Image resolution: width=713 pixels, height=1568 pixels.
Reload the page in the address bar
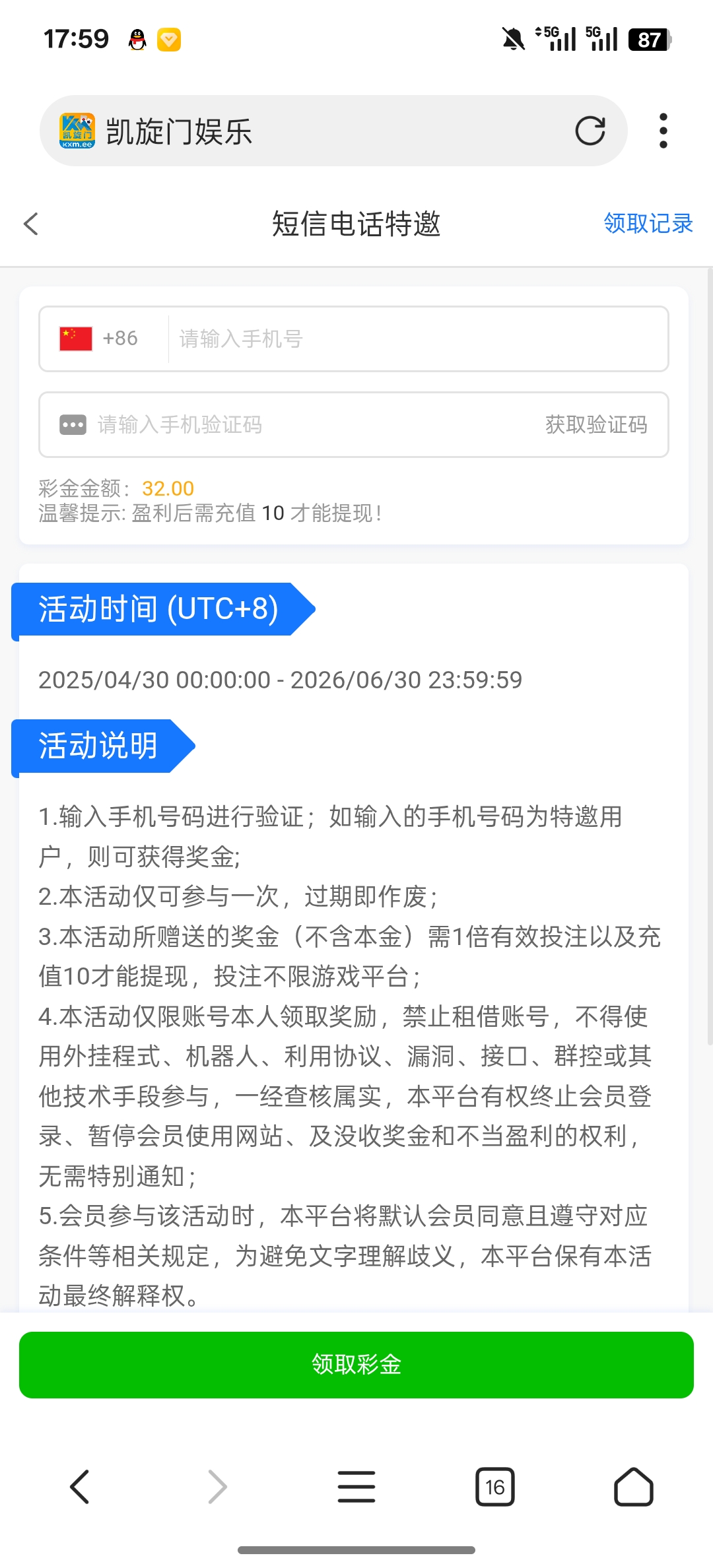click(590, 131)
